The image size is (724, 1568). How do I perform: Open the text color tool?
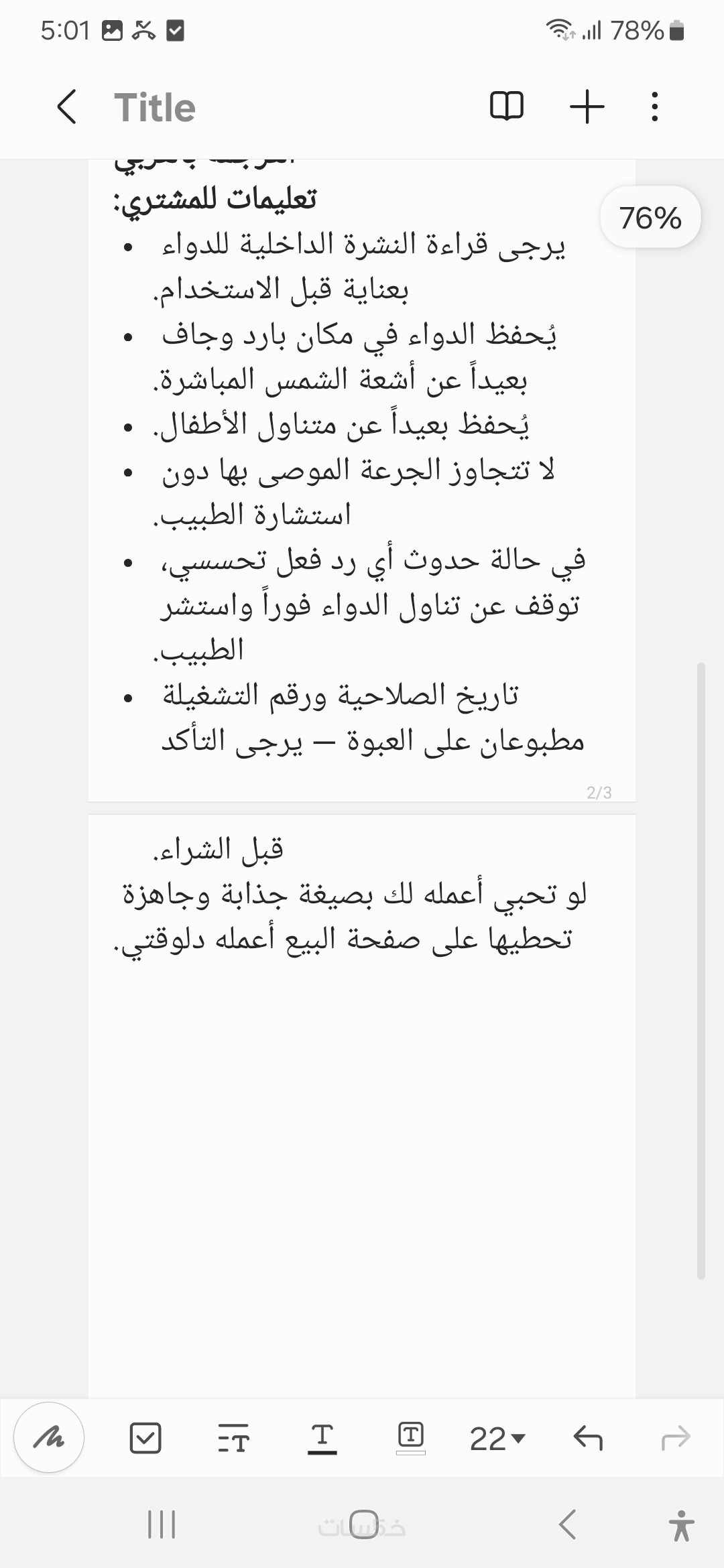point(322,1438)
